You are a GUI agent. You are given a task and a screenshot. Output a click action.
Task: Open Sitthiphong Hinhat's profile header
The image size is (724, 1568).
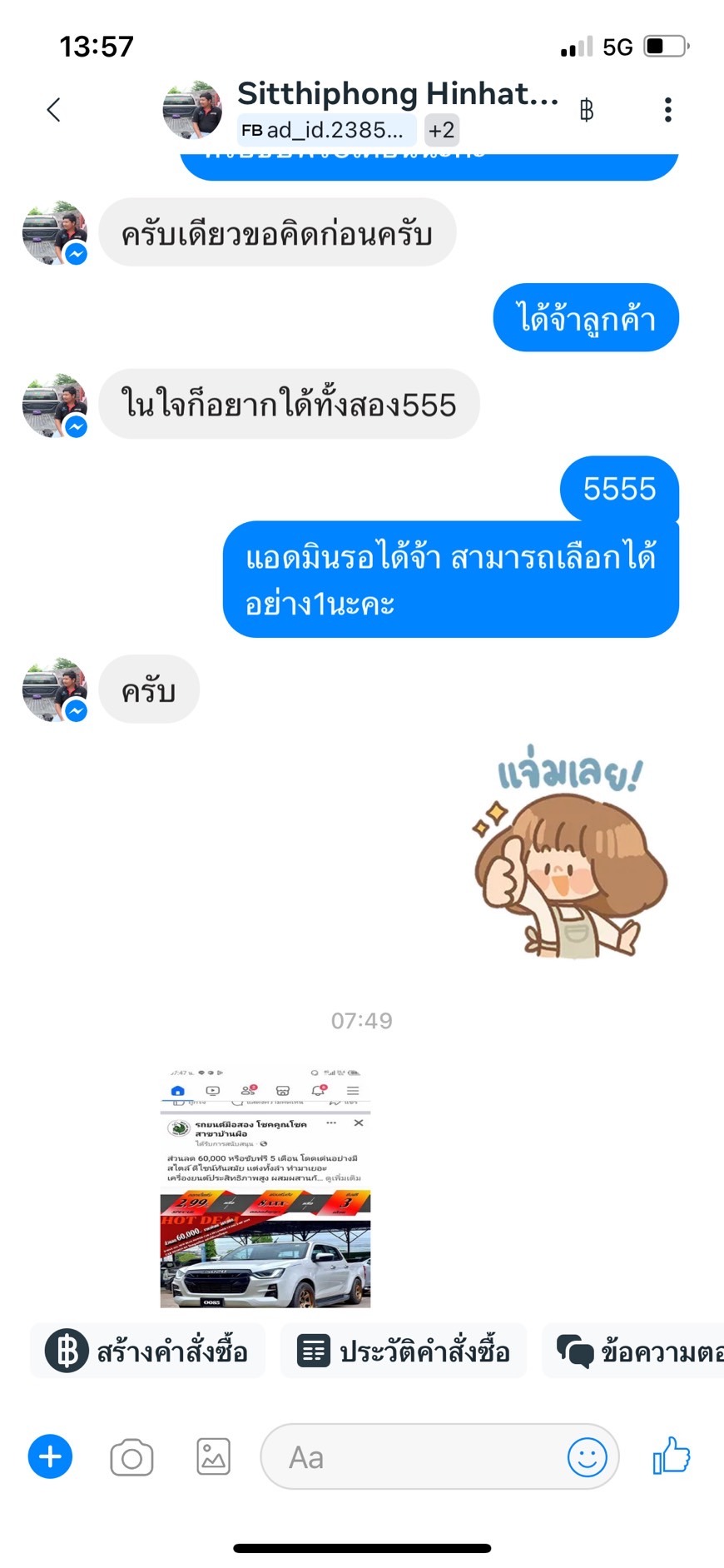(397, 94)
